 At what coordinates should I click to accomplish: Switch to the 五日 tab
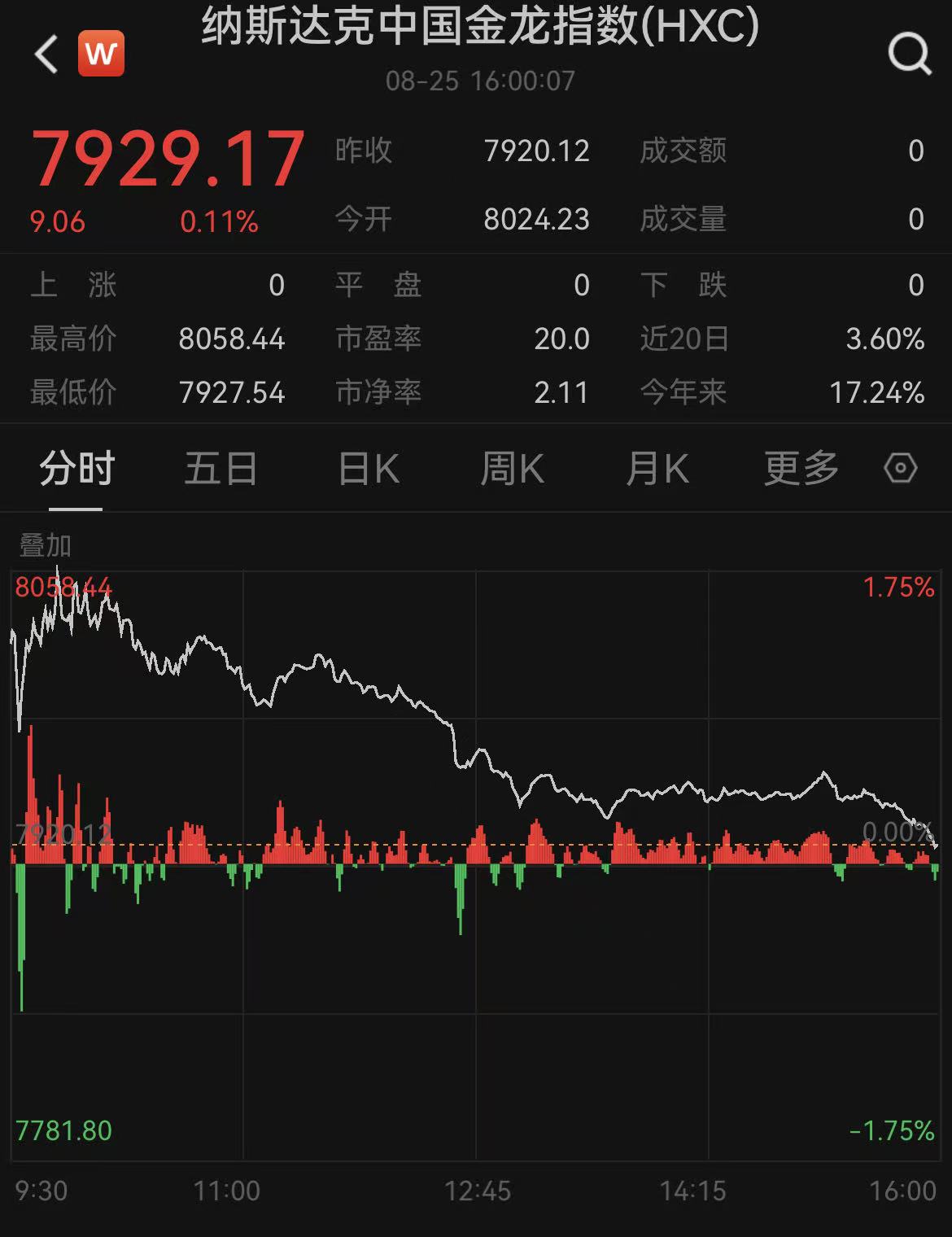coord(221,470)
